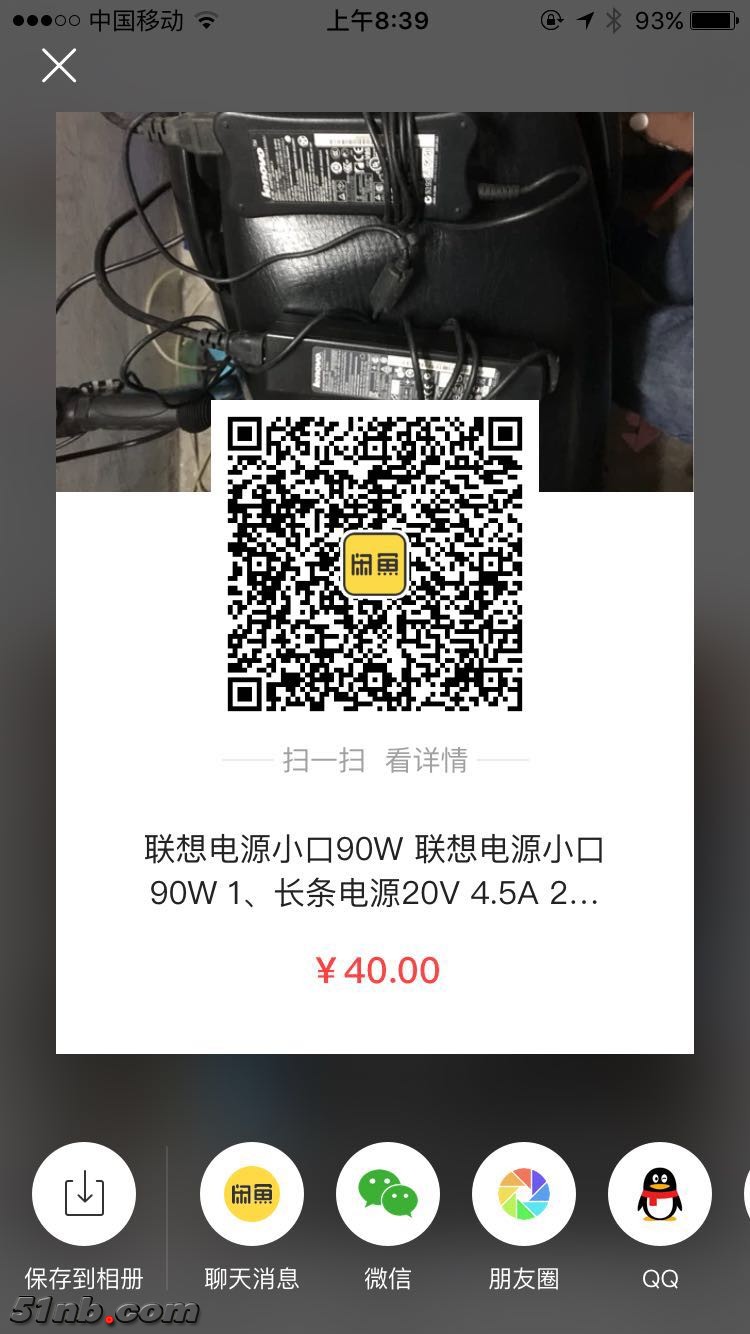Image resolution: width=750 pixels, height=1334 pixels.
Task: Tap the 上午8:39 clock in status bar
Action: pos(375,19)
